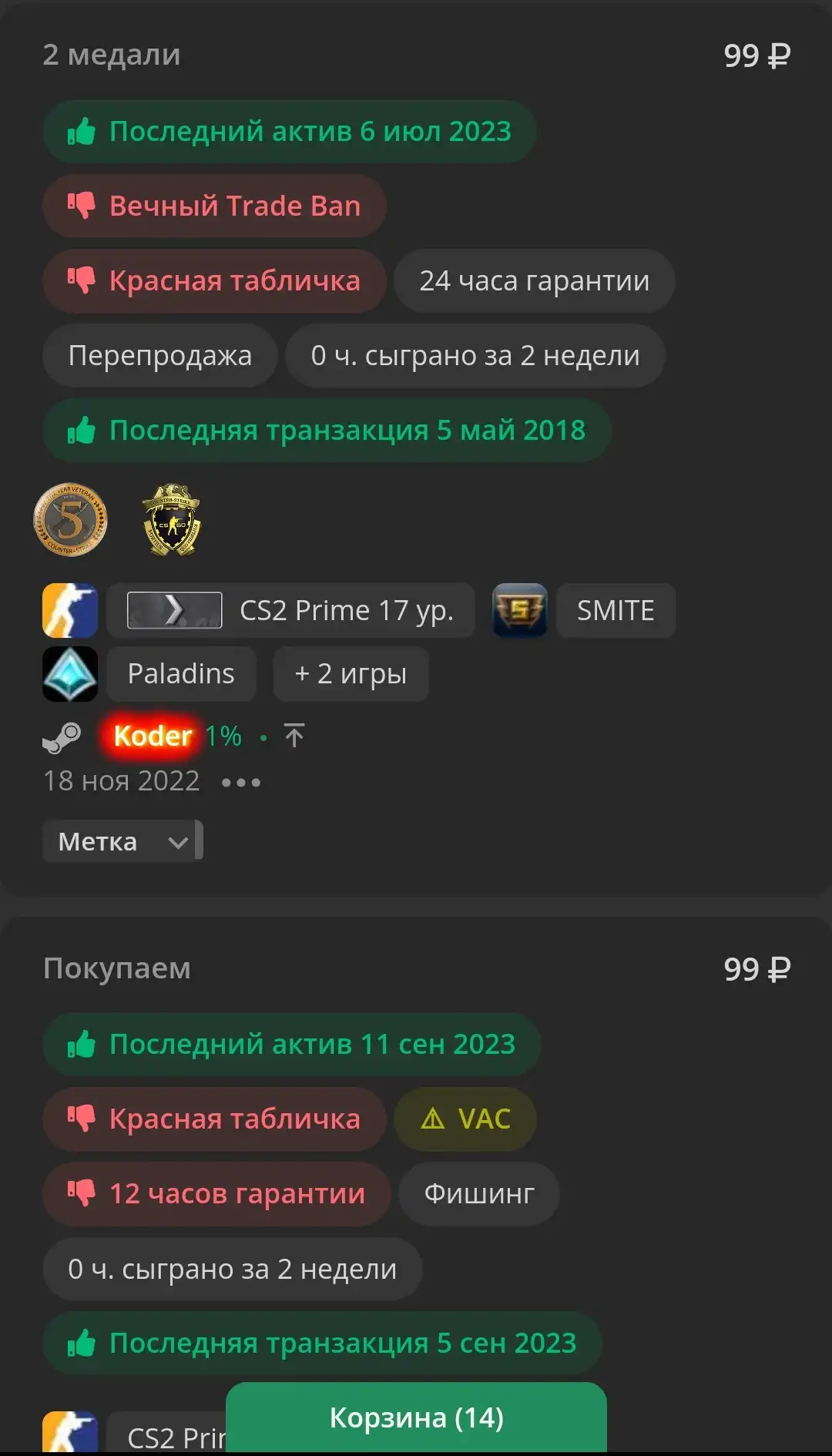Viewport: 832px width, 1456px height.
Task: Open the 2 медали account listing
Action: [112, 55]
